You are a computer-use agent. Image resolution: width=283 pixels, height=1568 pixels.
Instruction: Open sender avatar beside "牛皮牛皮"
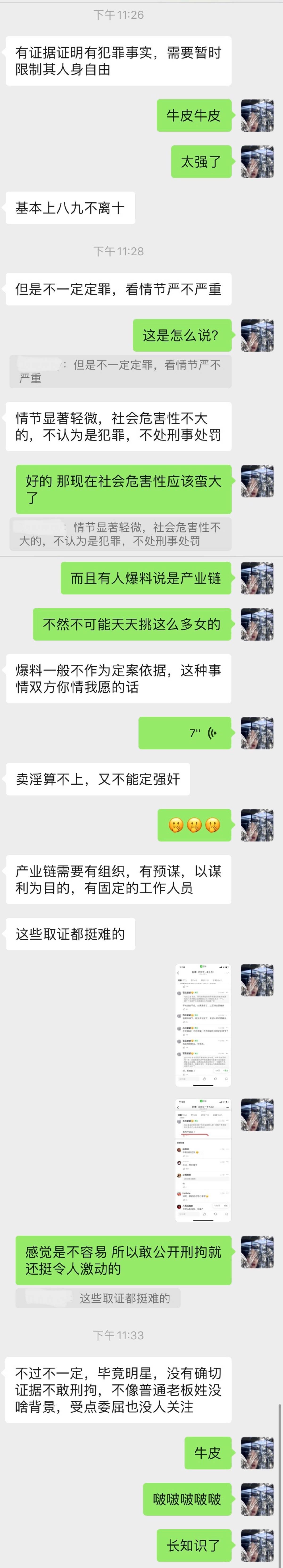click(x=257, y=115)
